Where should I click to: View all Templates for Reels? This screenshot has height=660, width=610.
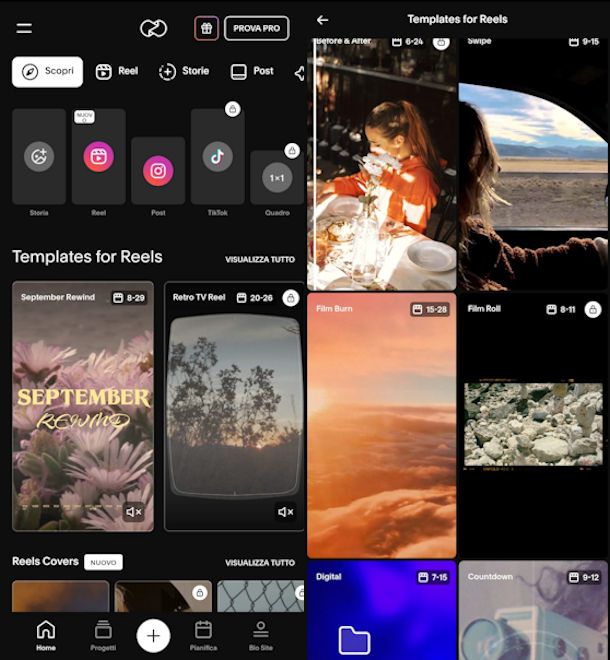pos(260,259)
